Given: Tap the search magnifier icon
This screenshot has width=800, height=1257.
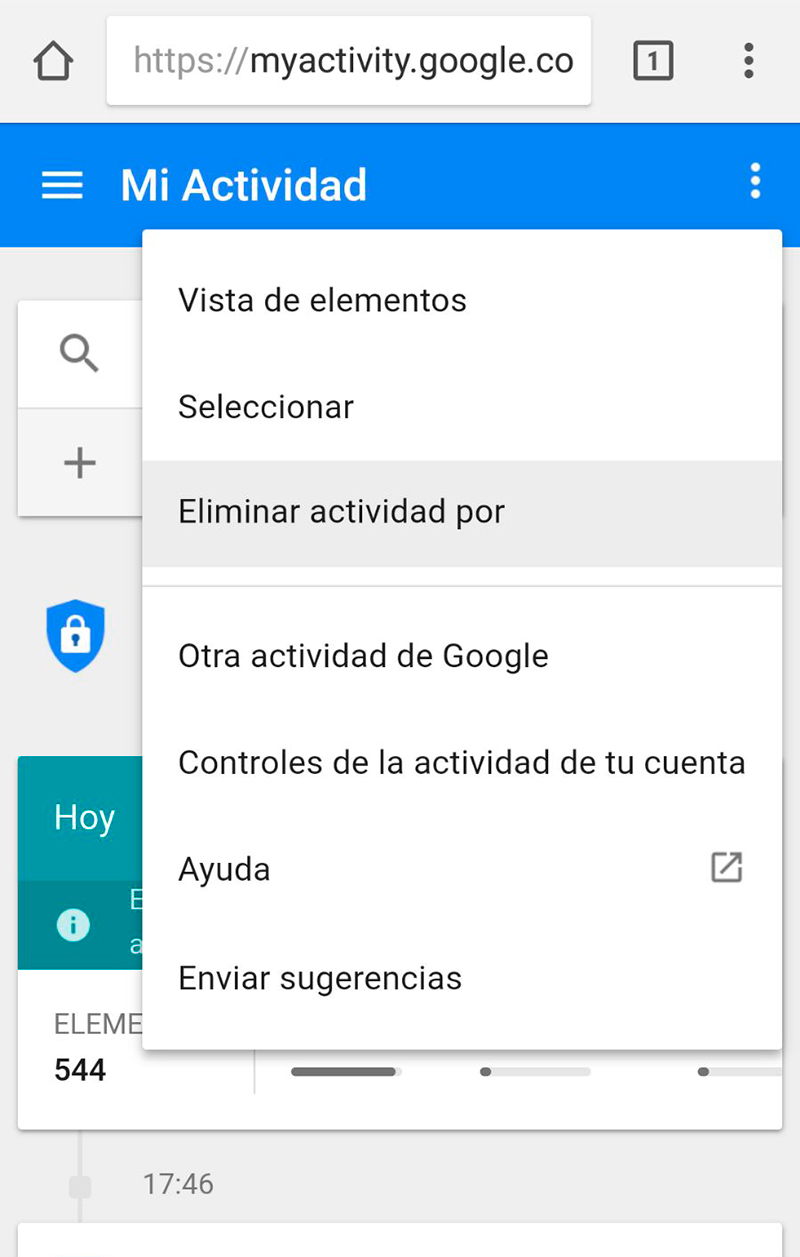Looking at the screenshot, I should click(79, 354).
